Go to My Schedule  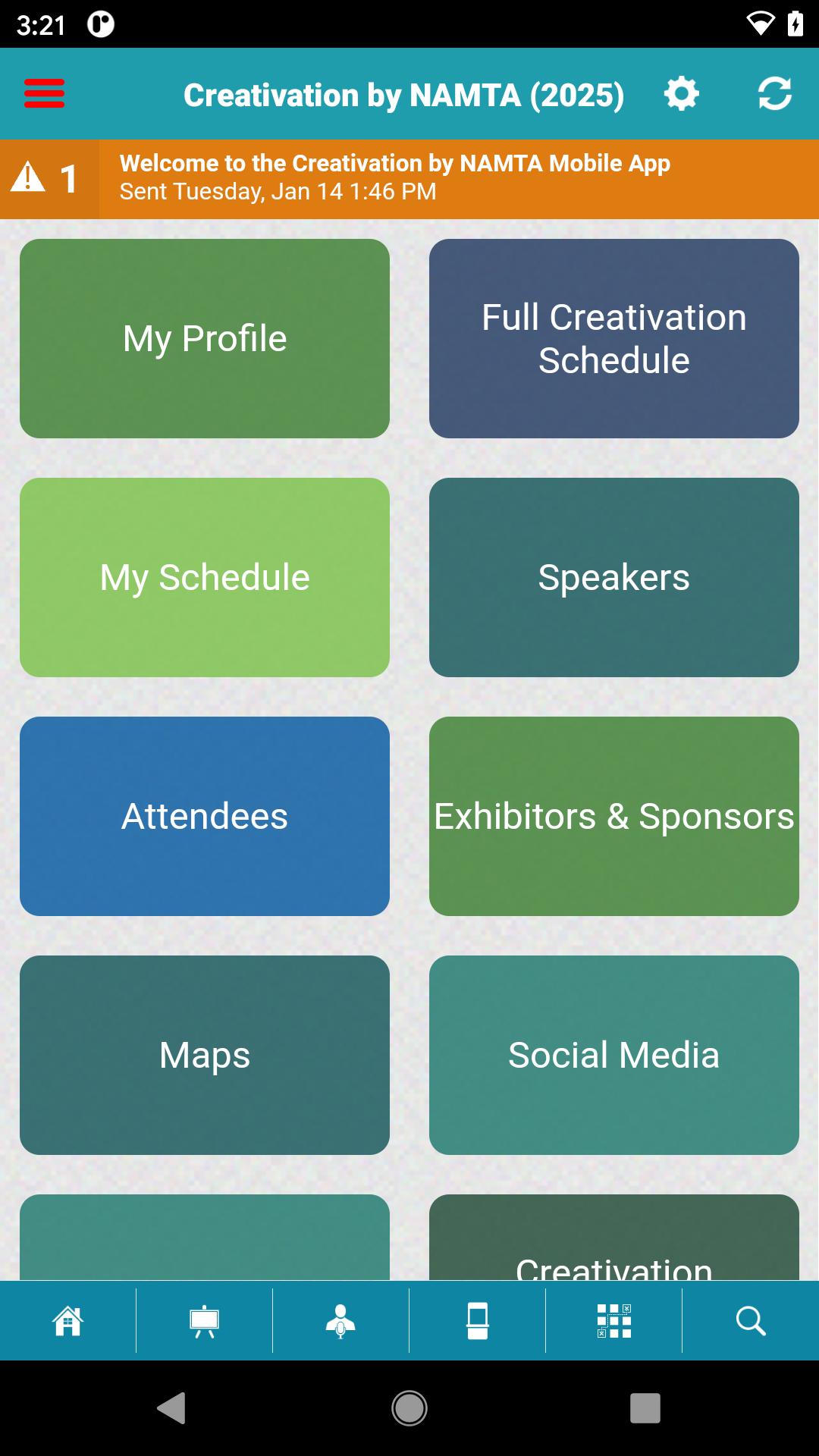click(x=205, y=577)
